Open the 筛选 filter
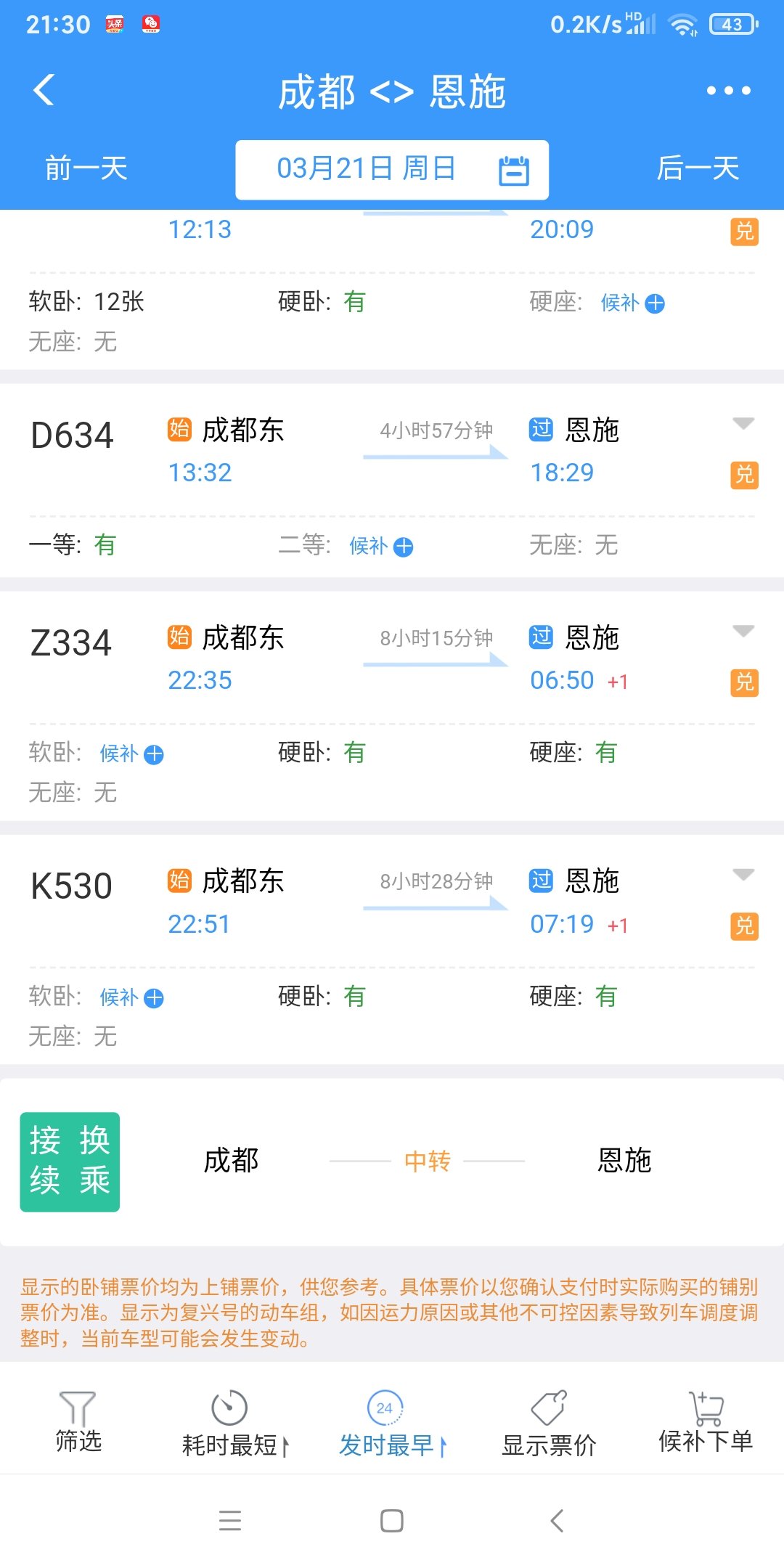784x1568 pixels. pos(78,1421)
